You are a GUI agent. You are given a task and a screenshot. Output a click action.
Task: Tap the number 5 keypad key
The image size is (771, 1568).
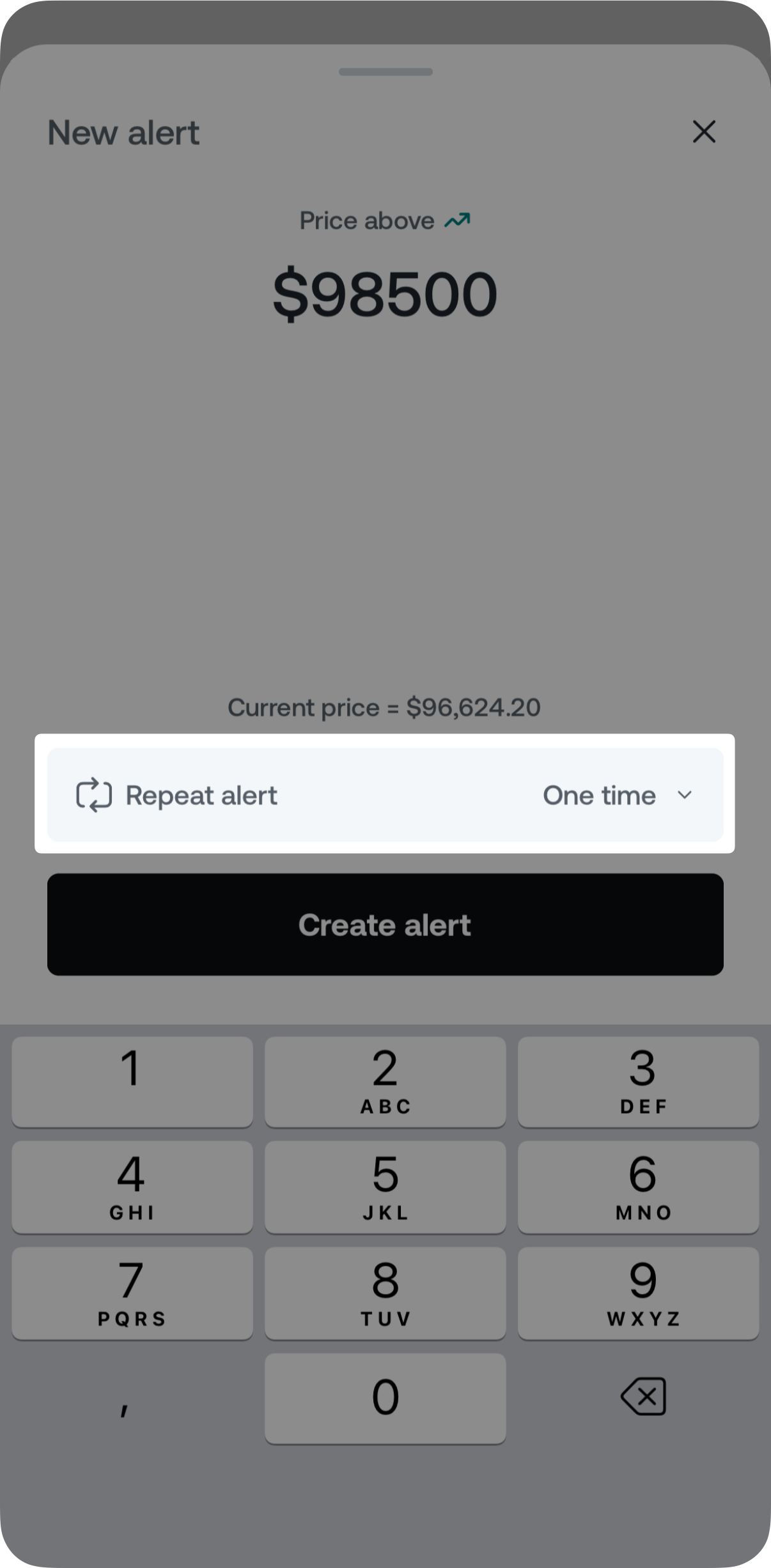(385, 1187)
